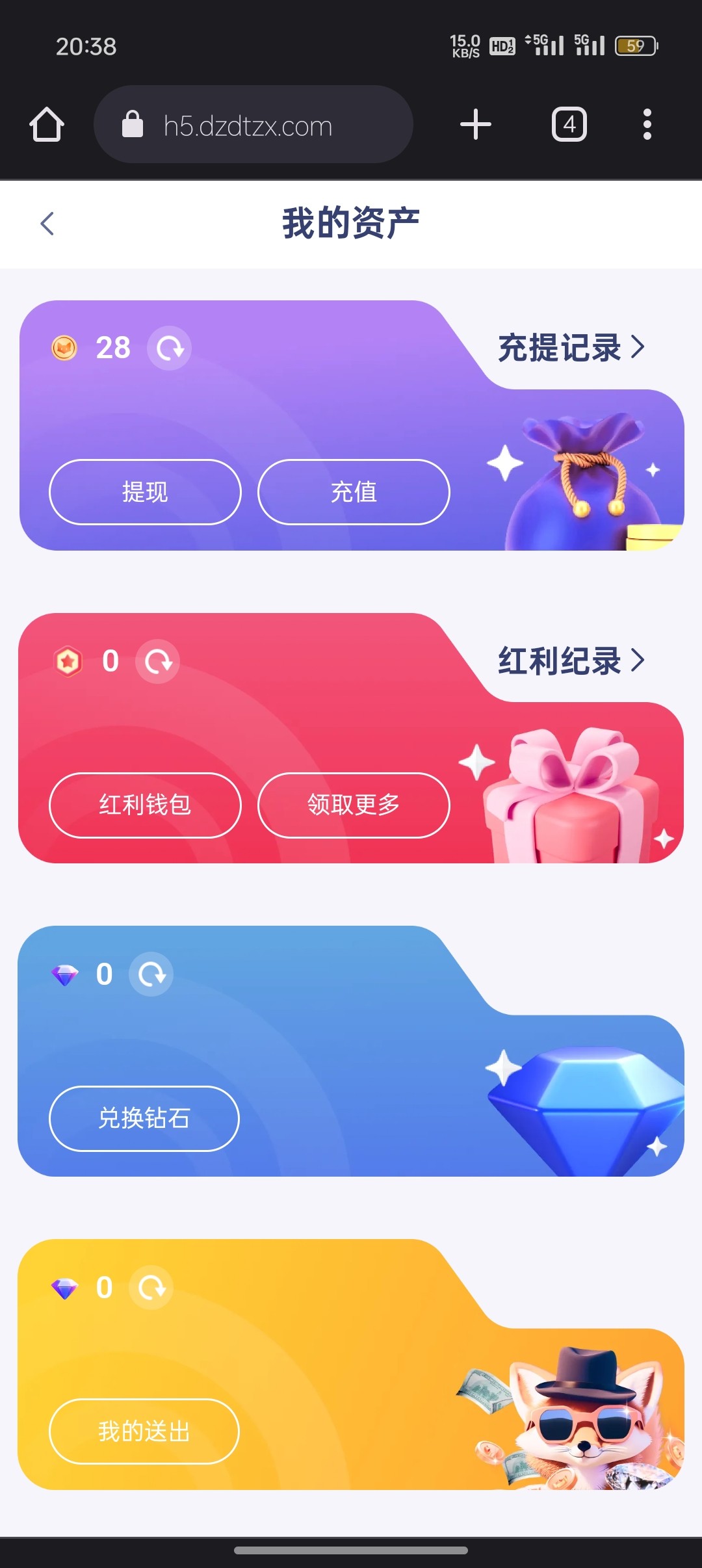Viewport: 702px width, 1568px height.
Task: Tap the 充值 recharge button
Action: tap(354, 492)
